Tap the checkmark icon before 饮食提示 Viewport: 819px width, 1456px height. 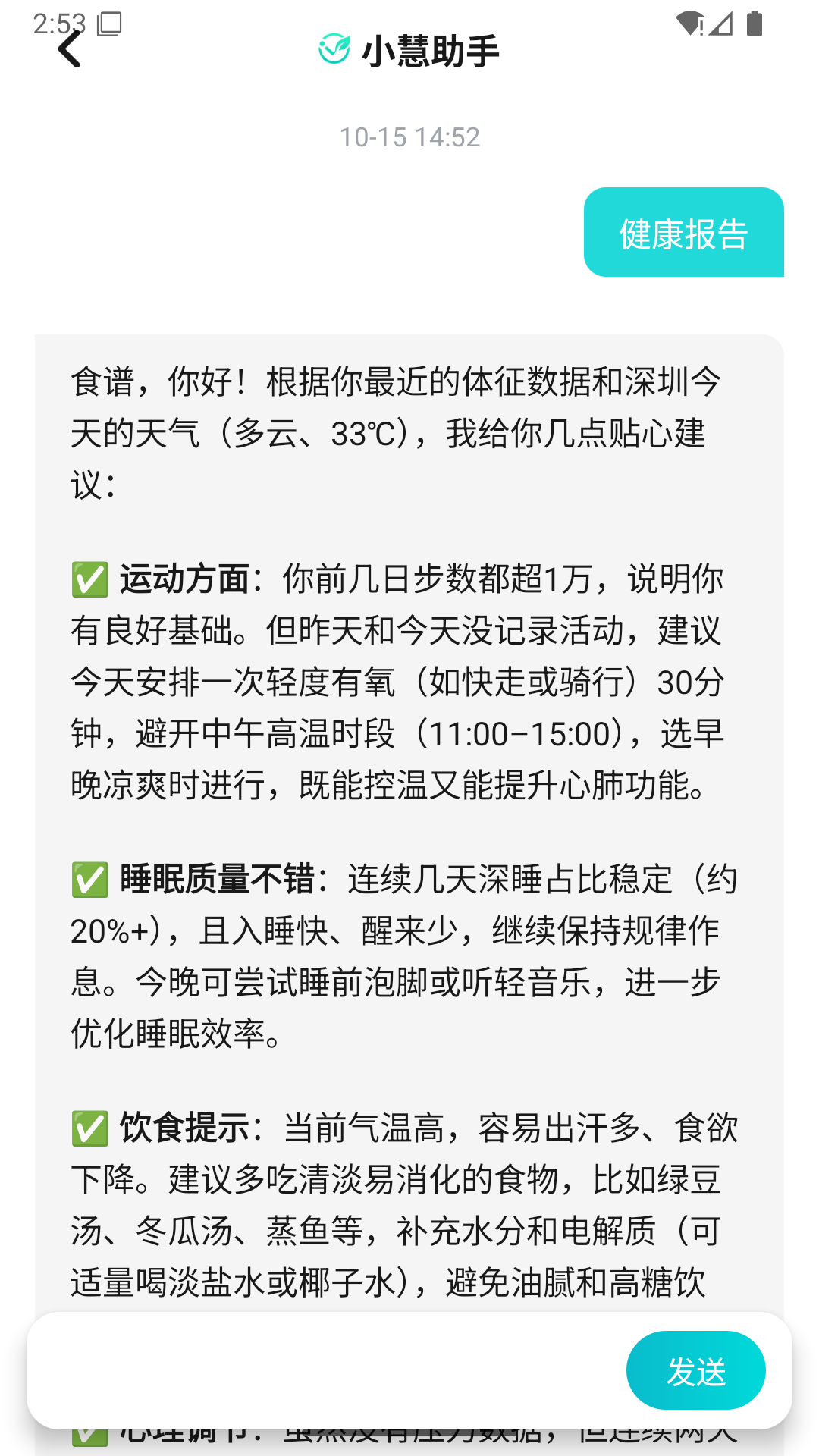89,1128
